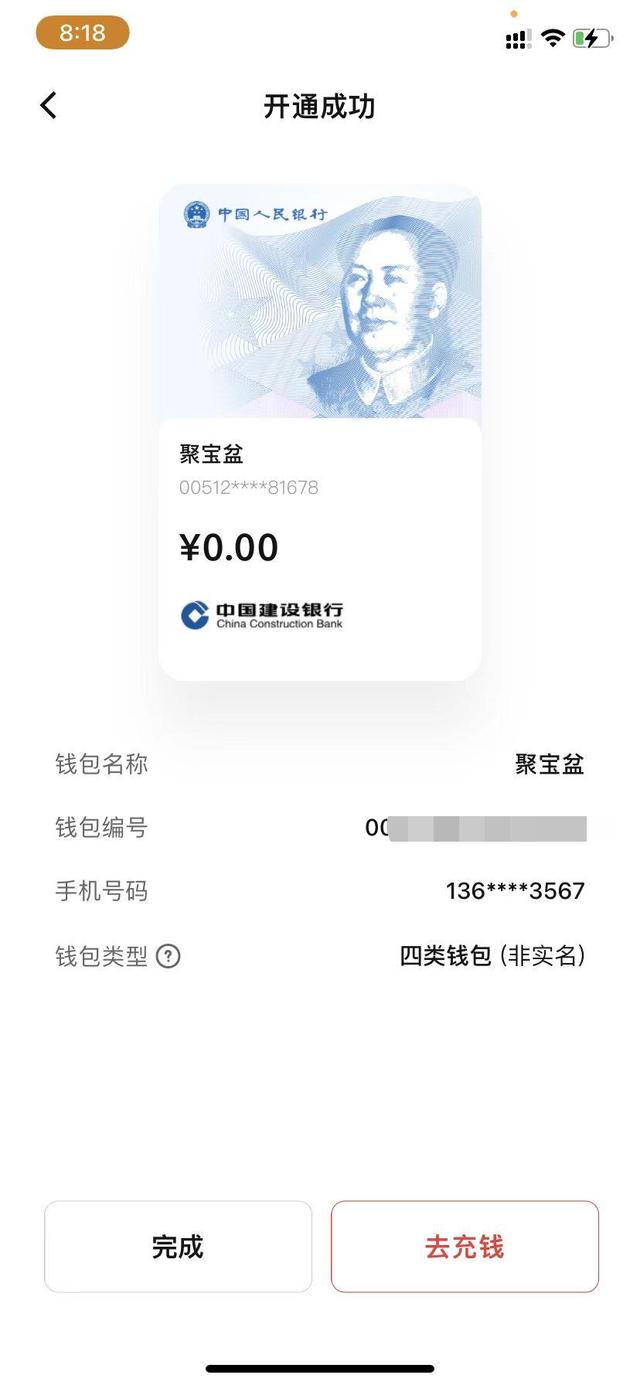Open the help icon beside 钱包类型
Screen dimensions: 640x1385
click(x=168, y=956)
